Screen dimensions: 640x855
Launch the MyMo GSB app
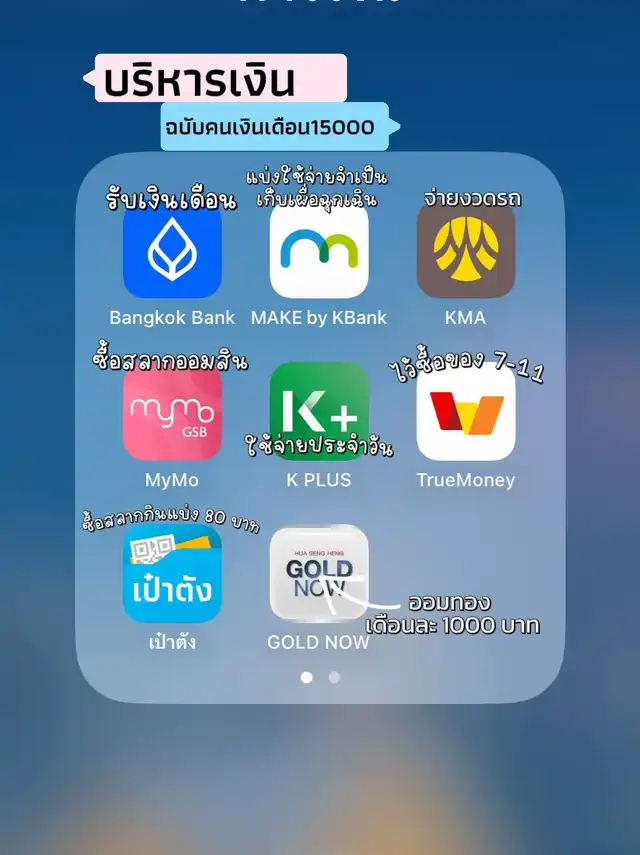tap(172, 412)
